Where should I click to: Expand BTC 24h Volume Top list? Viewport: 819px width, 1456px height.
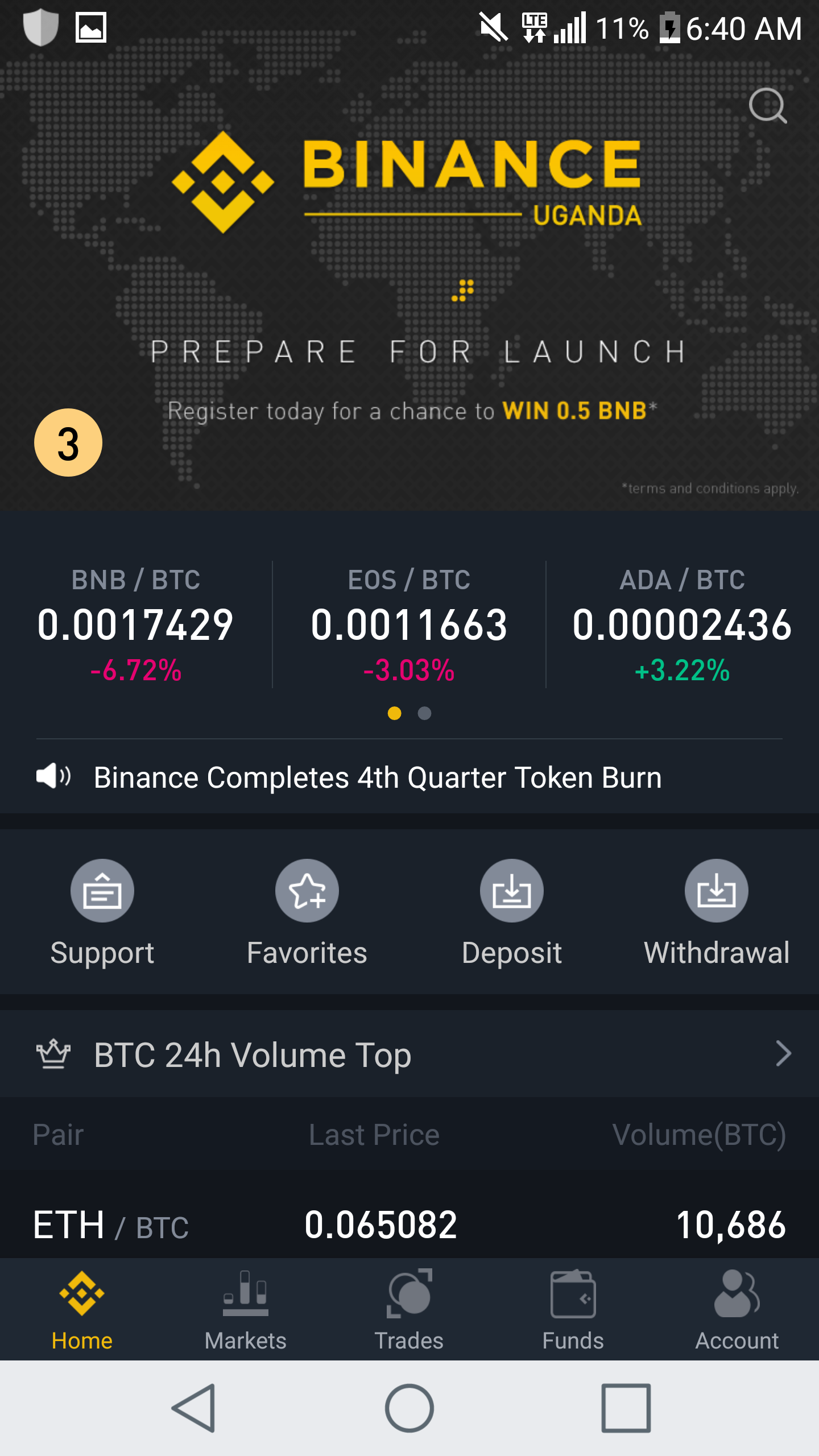783,1054
